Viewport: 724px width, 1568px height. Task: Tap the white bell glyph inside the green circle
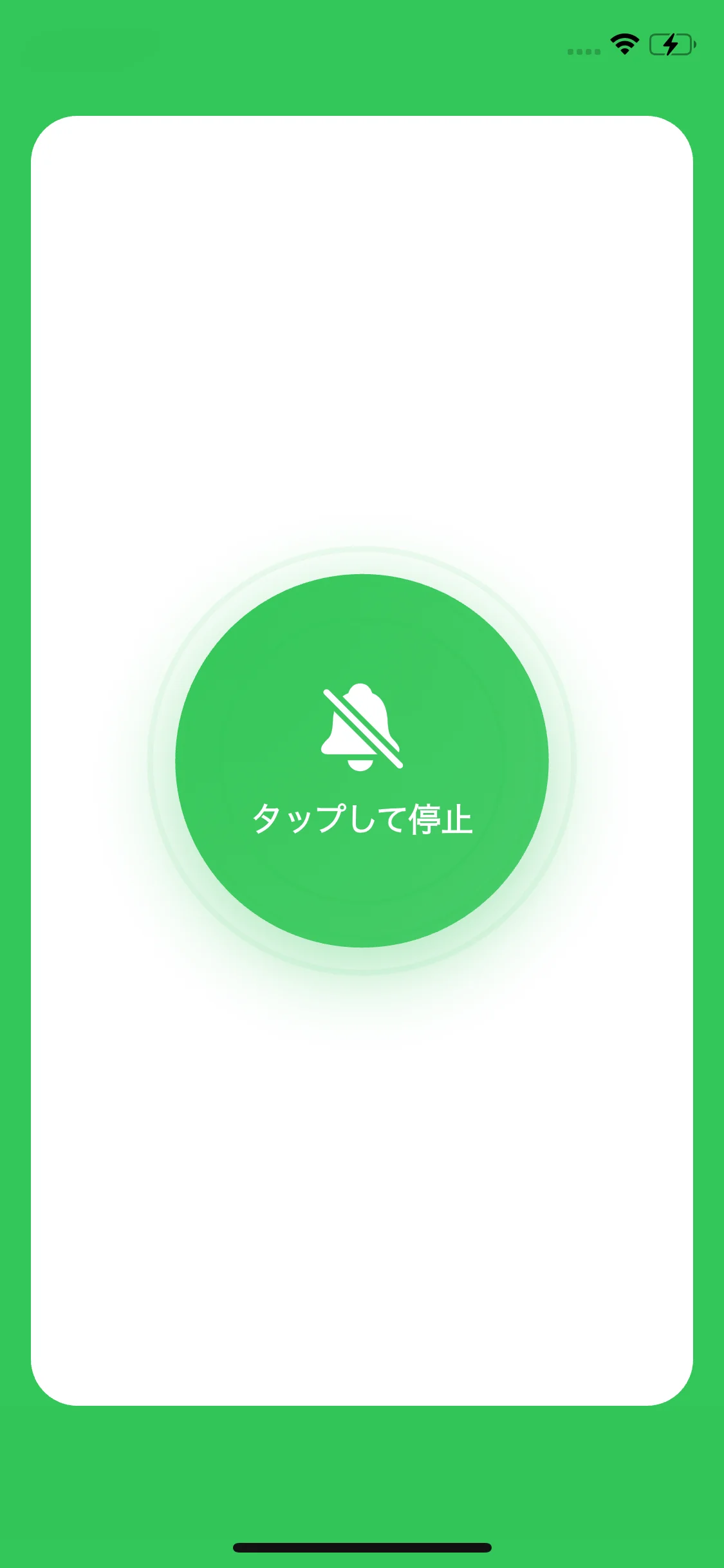(x=362, y=727)
